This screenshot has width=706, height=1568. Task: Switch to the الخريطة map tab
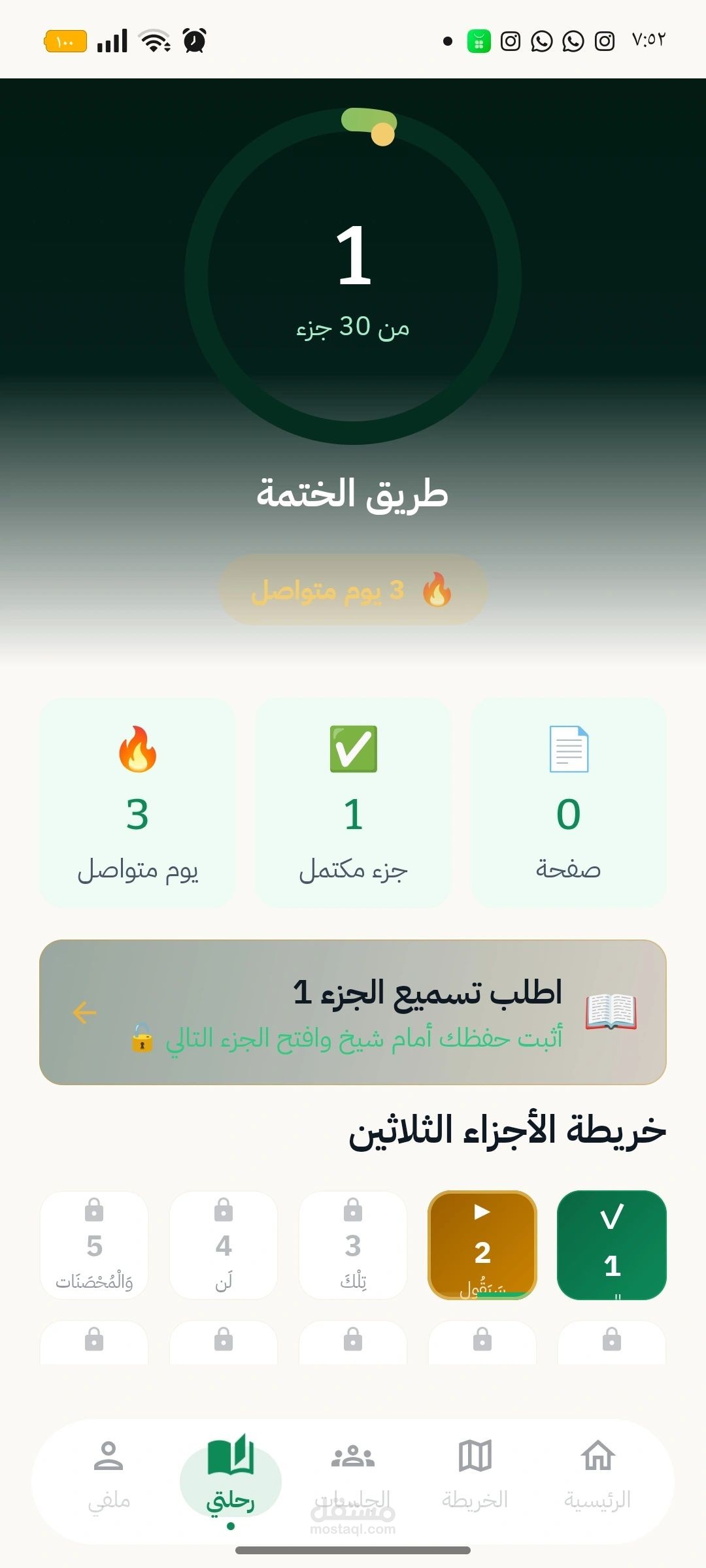pos(475,1475)
